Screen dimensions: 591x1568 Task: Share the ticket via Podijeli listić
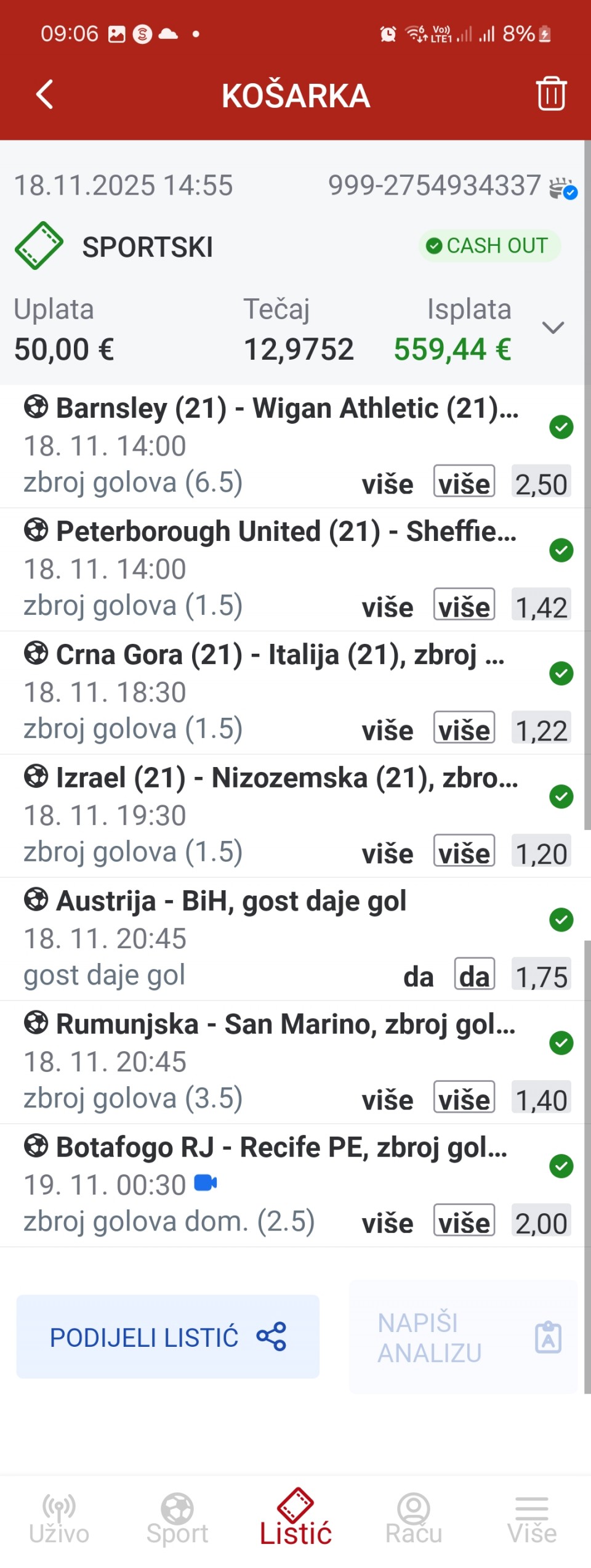[x=167, y=1337]
